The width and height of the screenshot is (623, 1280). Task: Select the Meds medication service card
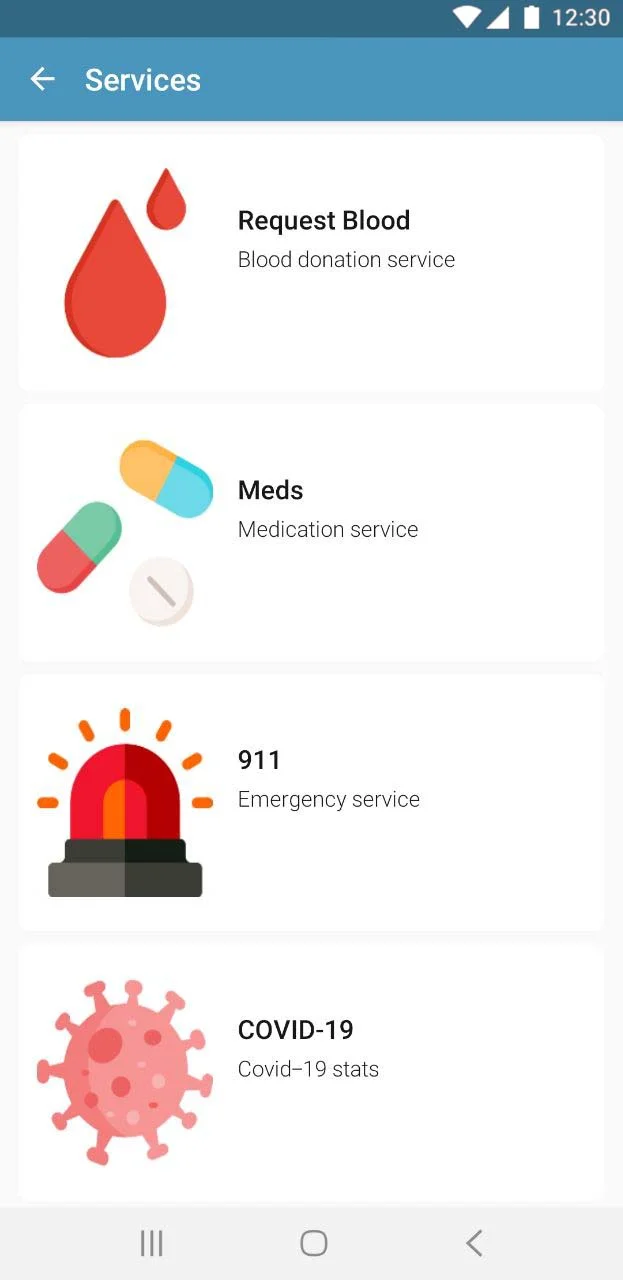tap(311, 532)
